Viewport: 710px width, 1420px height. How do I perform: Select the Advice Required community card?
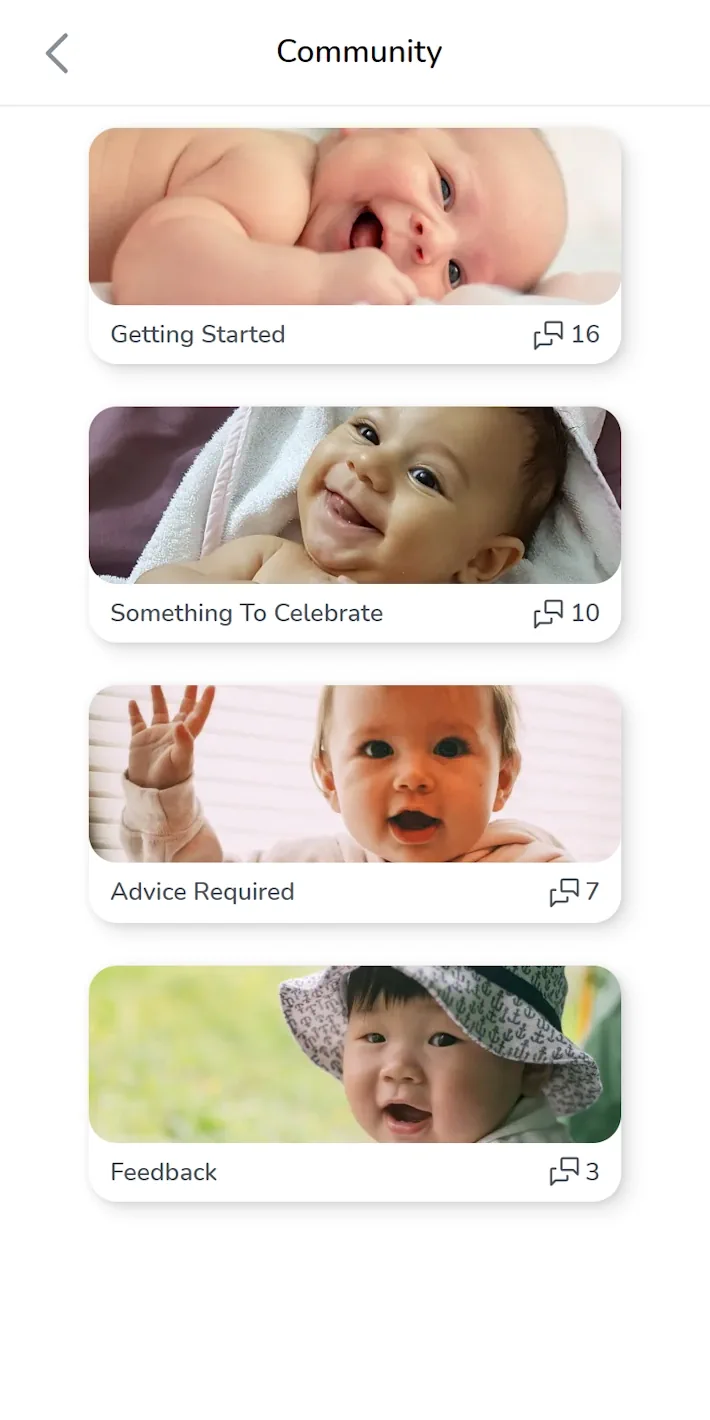(354, 803)
